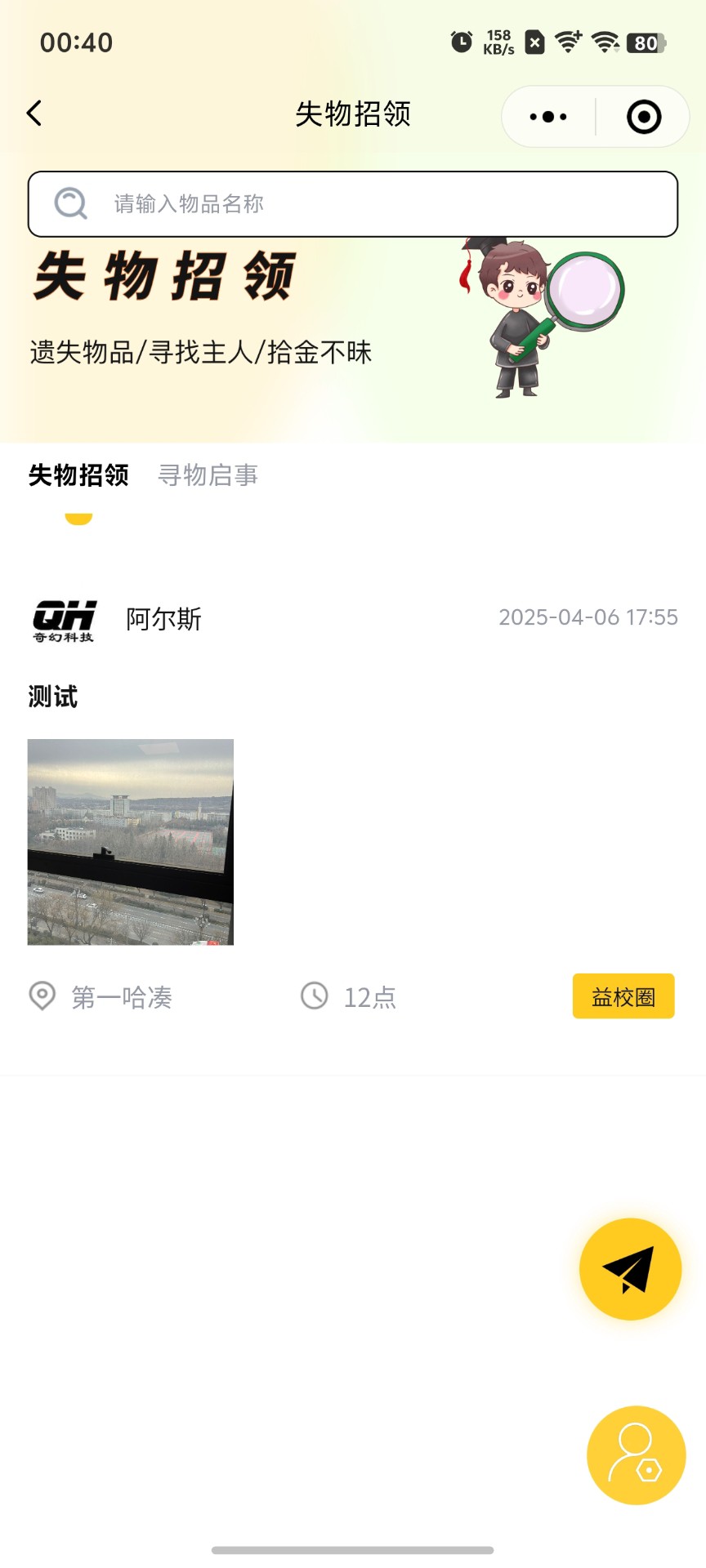Select the 失物招领 tab
Image resolution: width=706 pixels, height=1568 pixels.
[x=78, y=474]
